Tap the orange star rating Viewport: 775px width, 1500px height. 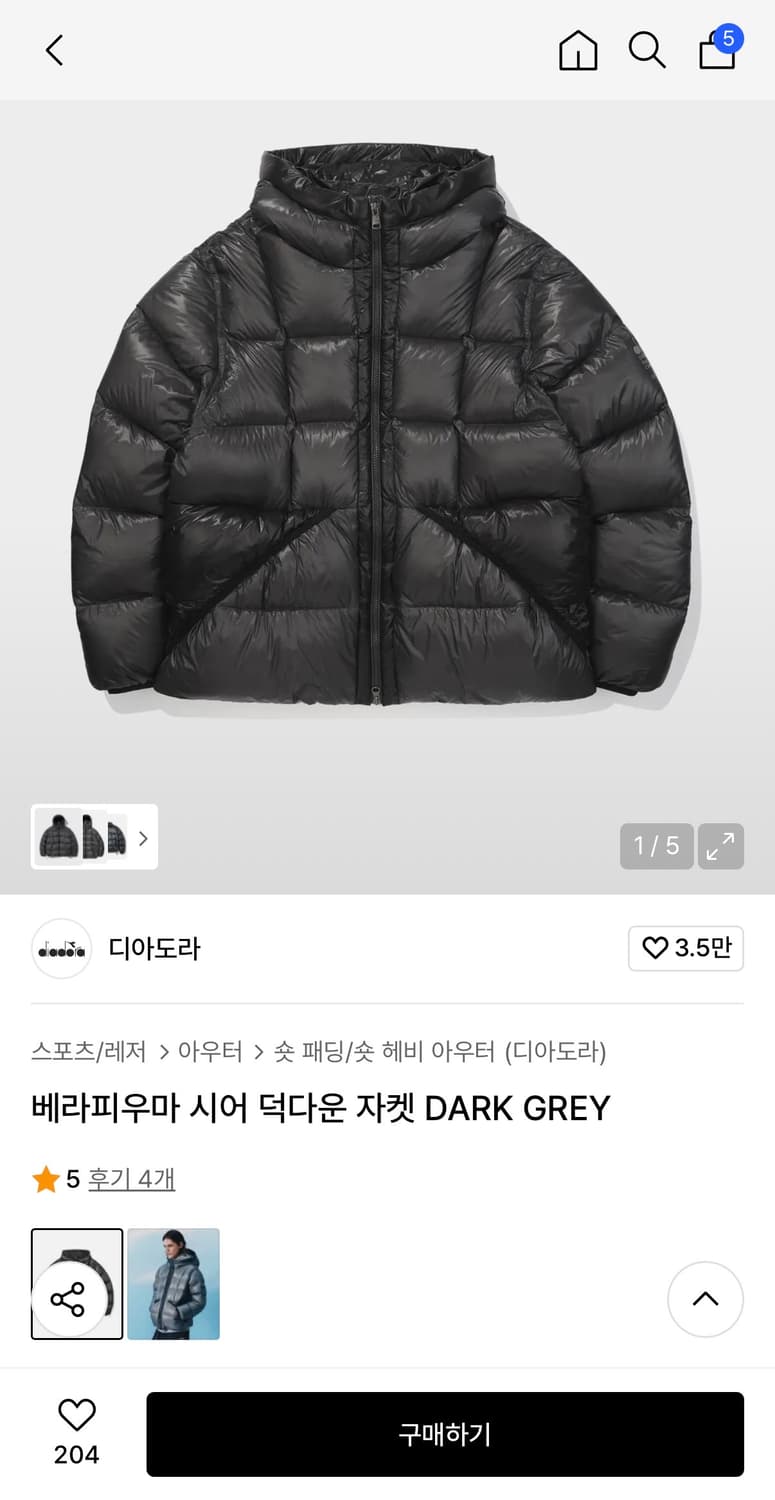coord(45,1179)
